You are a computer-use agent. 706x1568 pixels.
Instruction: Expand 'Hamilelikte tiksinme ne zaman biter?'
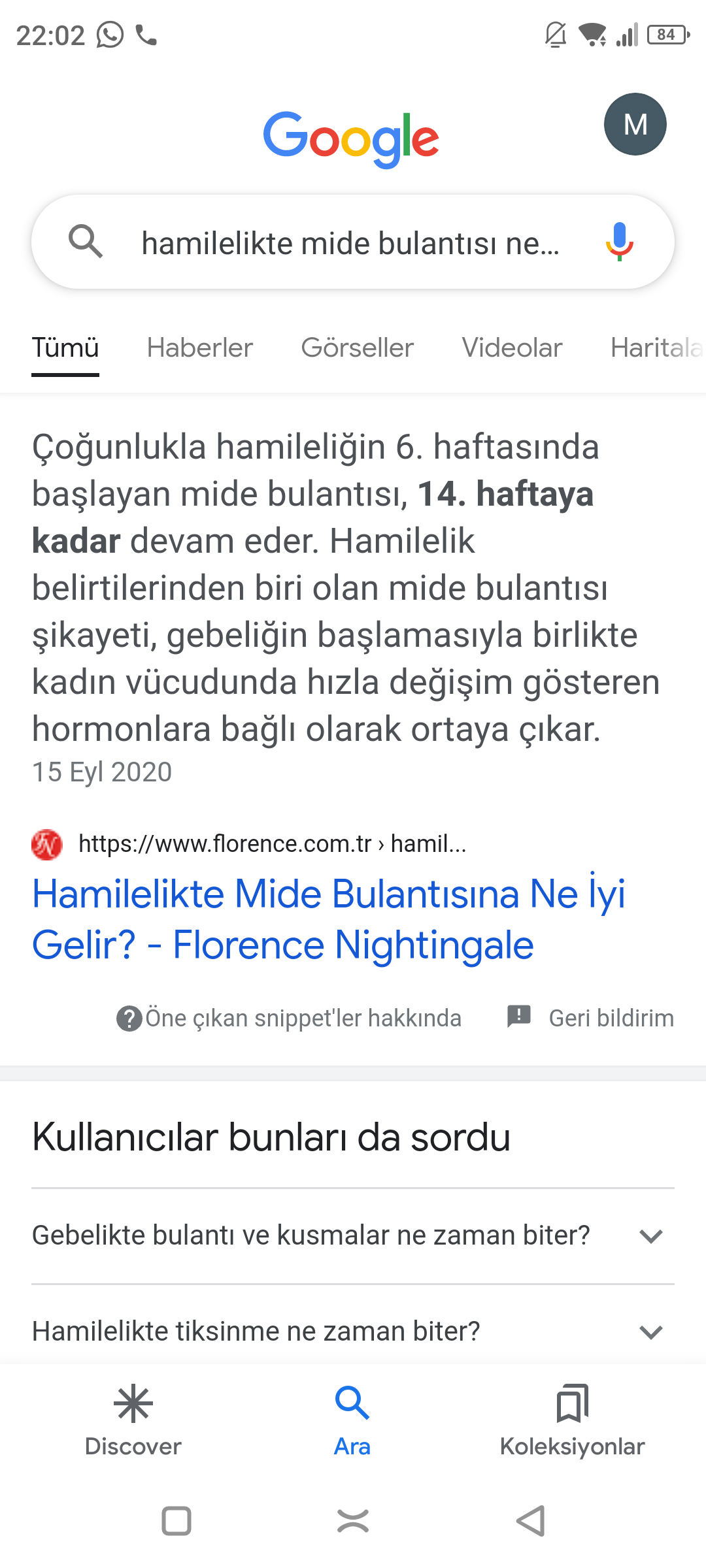[x=353, y=1331]
